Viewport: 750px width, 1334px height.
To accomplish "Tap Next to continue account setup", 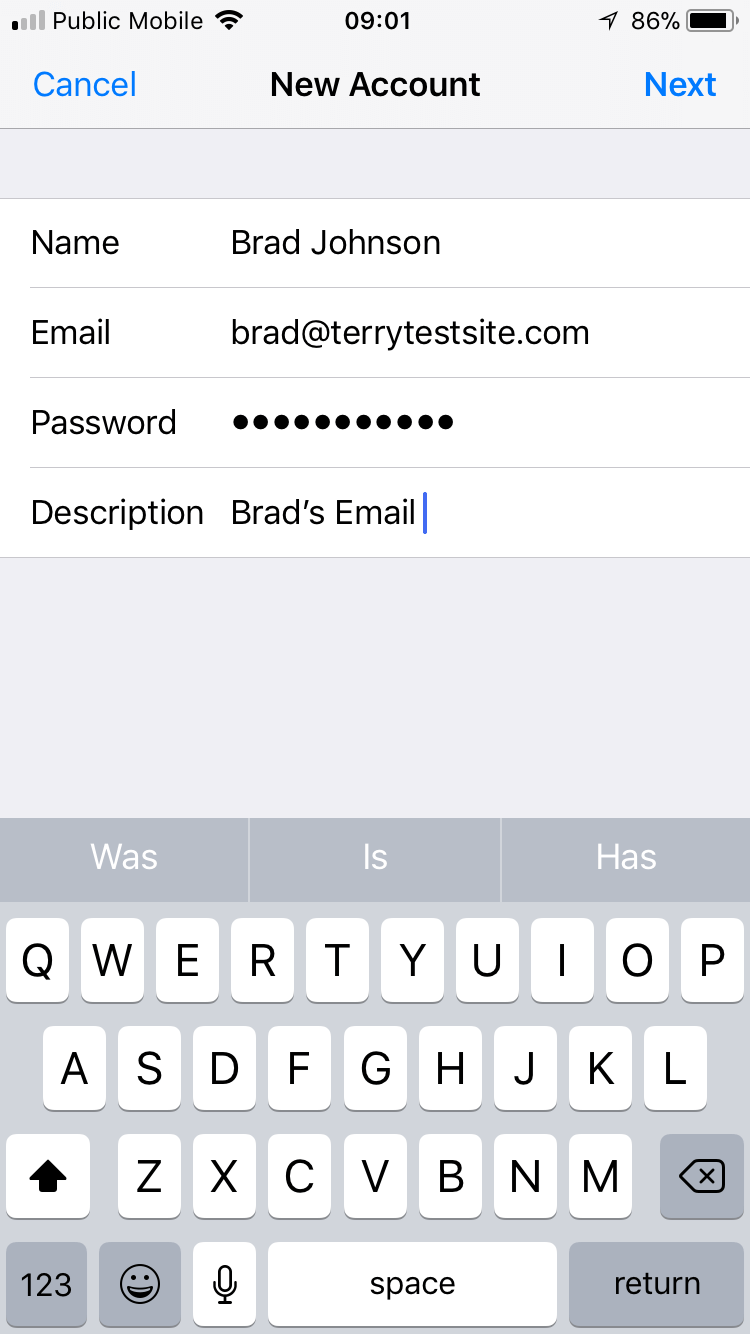I will (680, 84).
